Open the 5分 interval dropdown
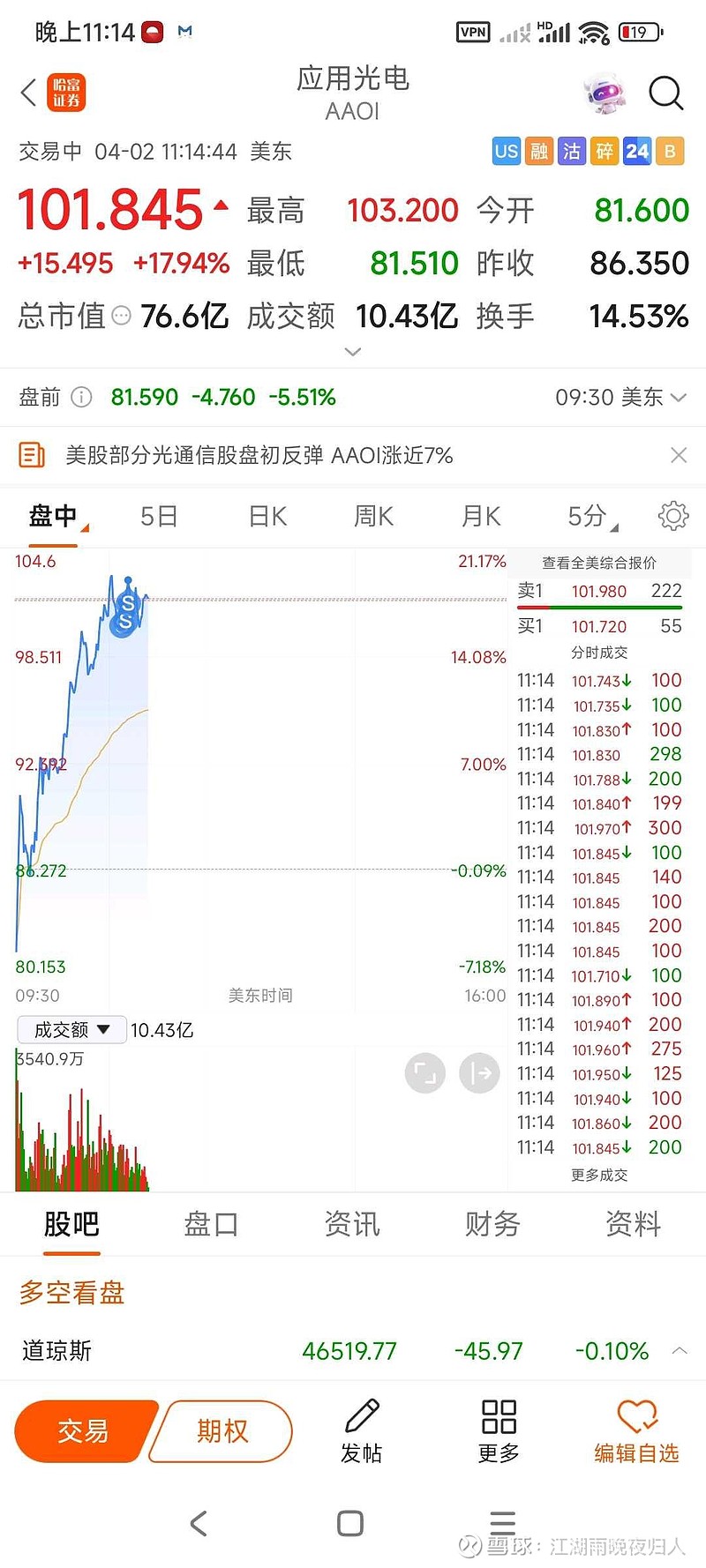This screenshot has width=706, height=1568. point(591,517)
